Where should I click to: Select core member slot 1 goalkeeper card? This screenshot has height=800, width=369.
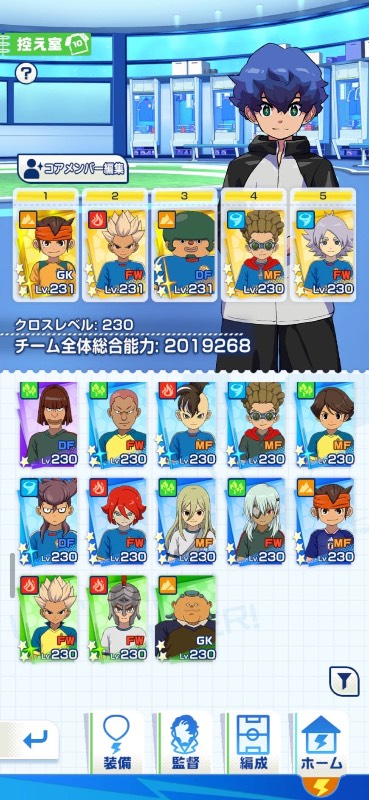(46, 244)
